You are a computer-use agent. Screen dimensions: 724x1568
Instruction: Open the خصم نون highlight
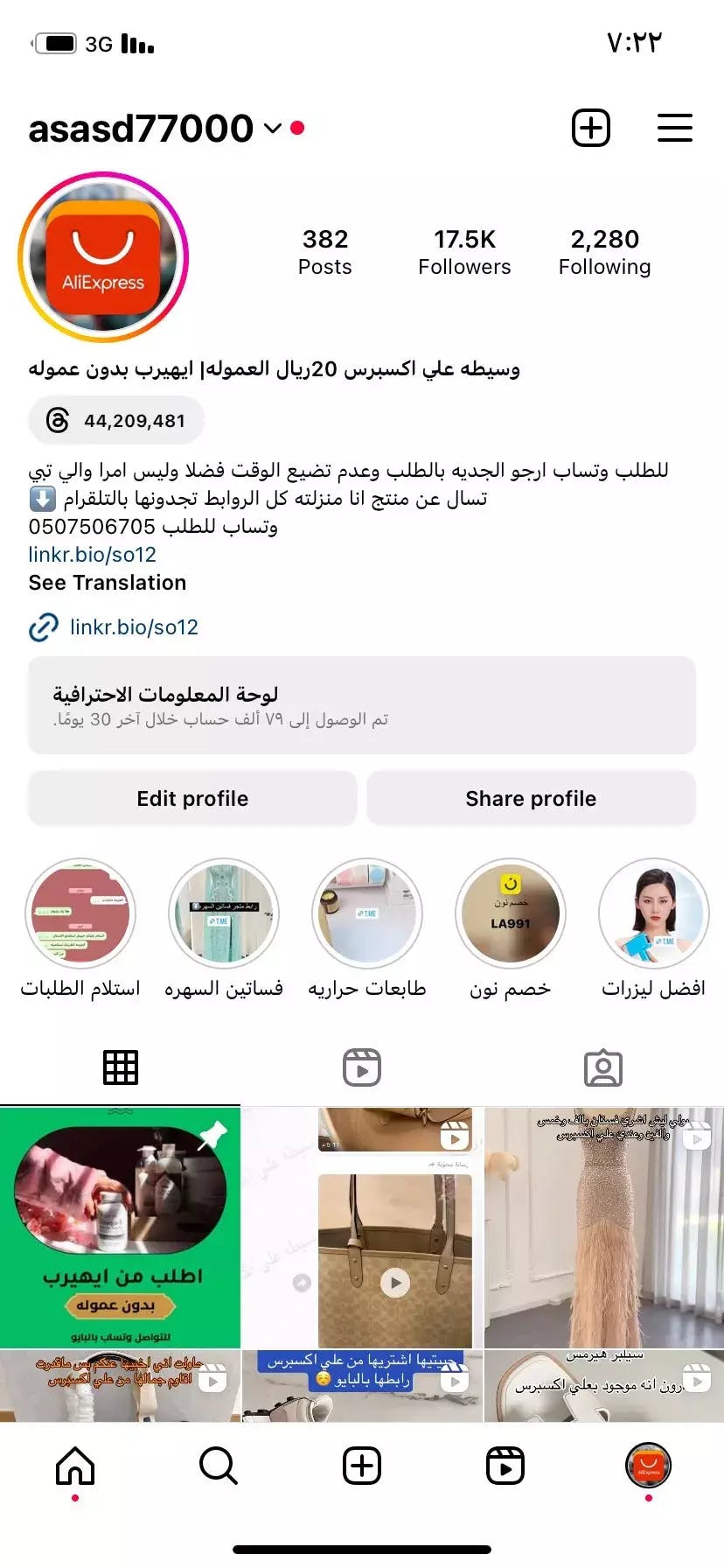511,913
